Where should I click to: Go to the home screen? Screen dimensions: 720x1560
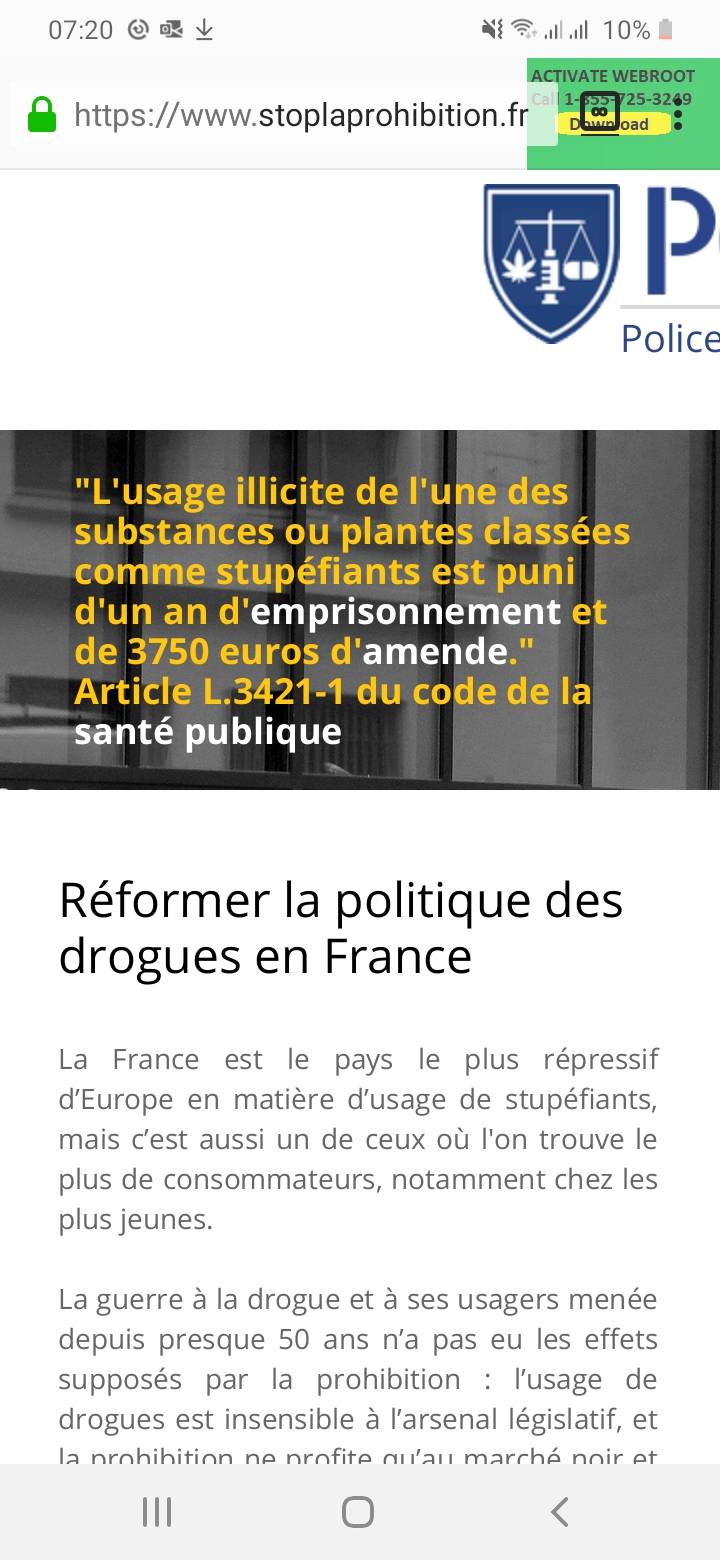click(x=358, y=1512)
